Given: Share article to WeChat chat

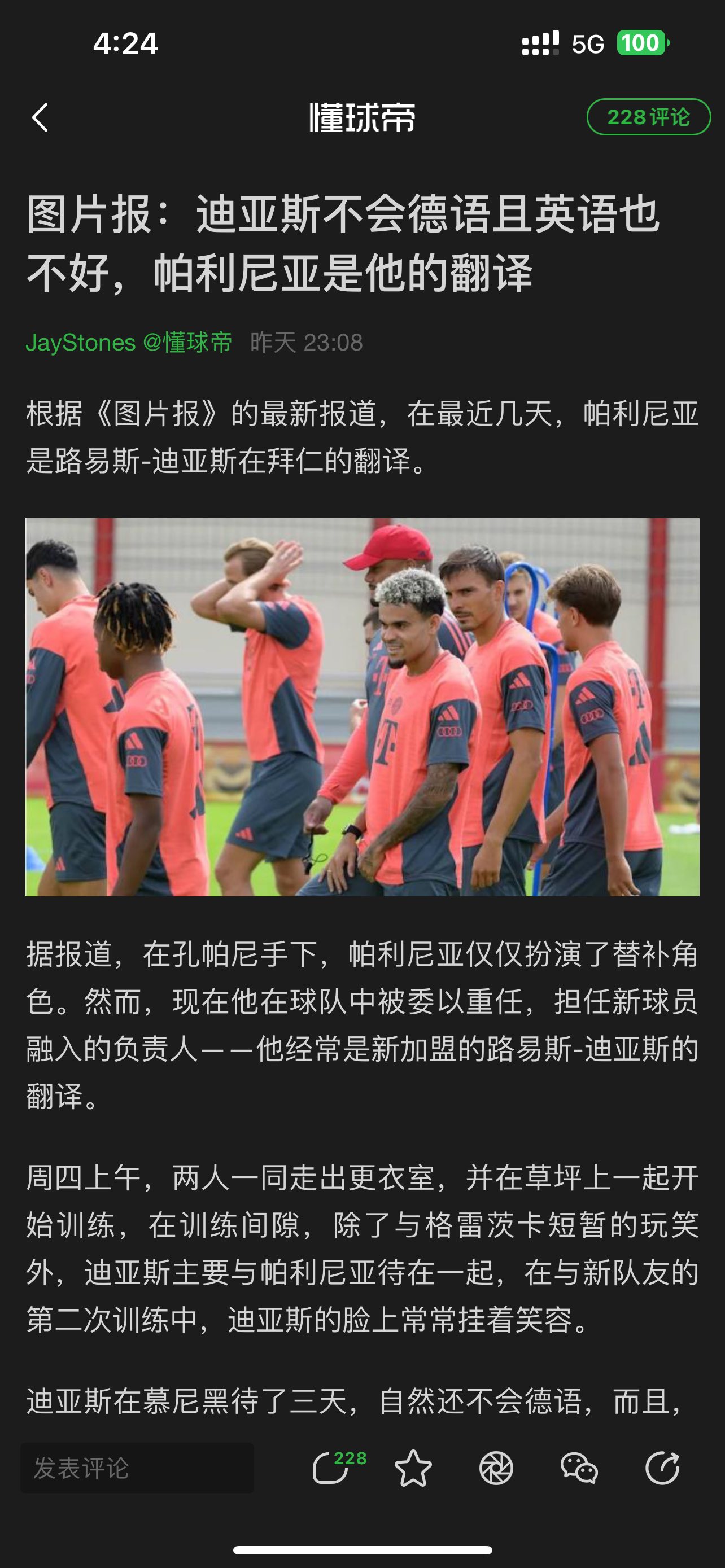Looking at the screenshot, I should [579, 1468].
